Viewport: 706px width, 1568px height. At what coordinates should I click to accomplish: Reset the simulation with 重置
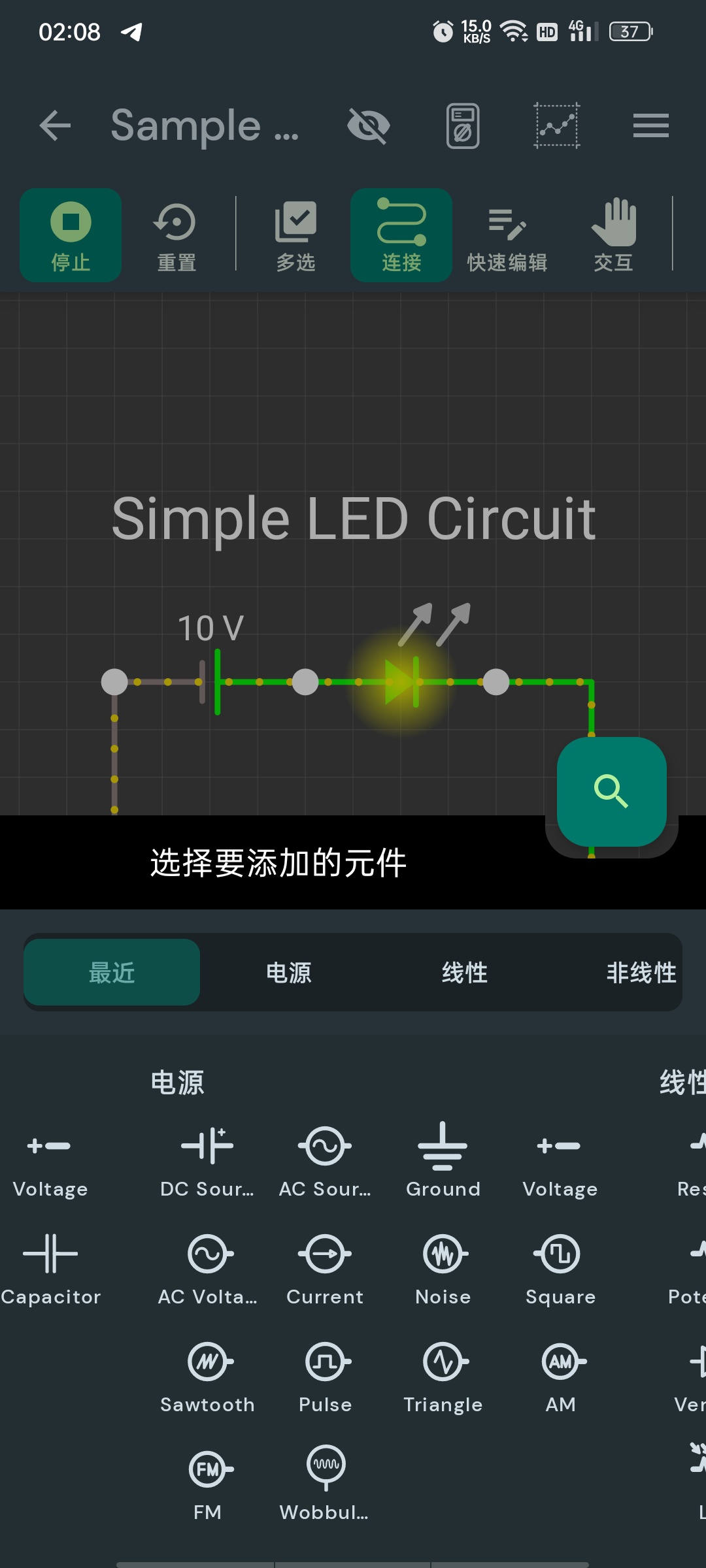[x=176, y=235]
